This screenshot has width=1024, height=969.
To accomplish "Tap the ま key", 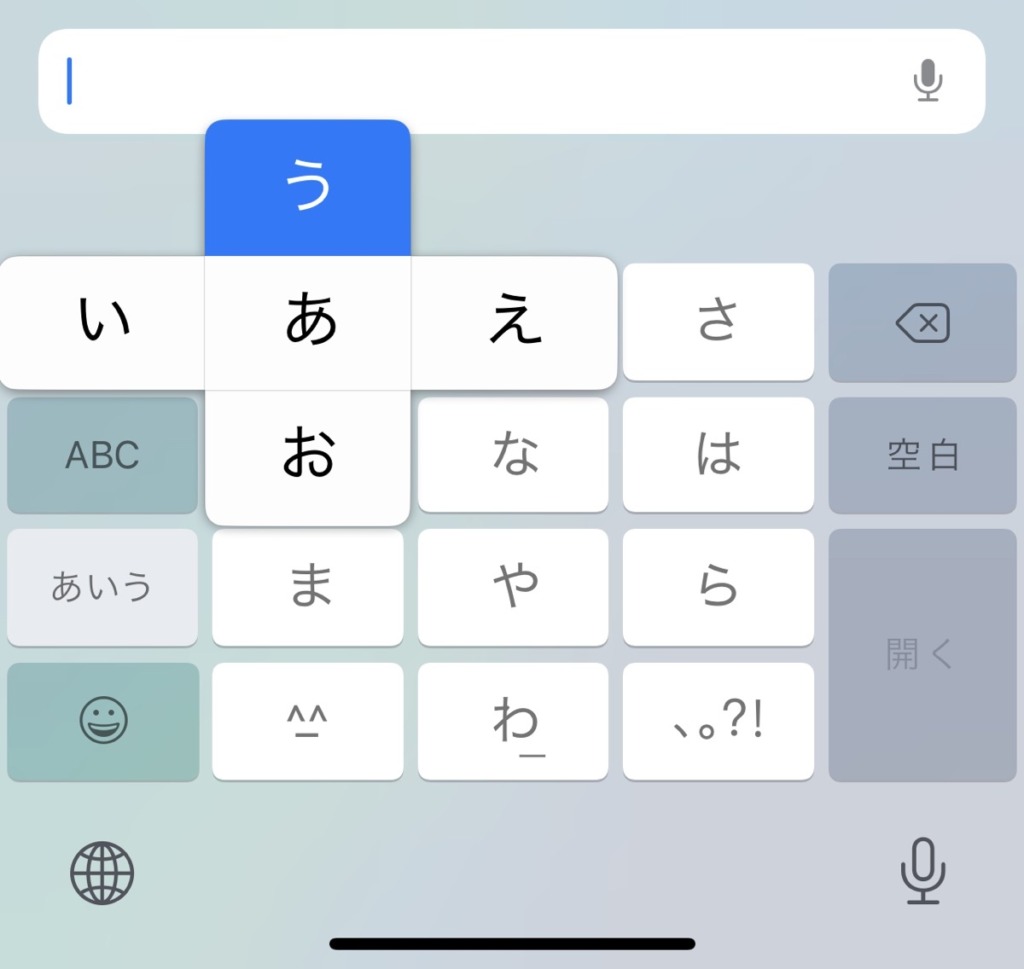I will [x=308, y=587].
